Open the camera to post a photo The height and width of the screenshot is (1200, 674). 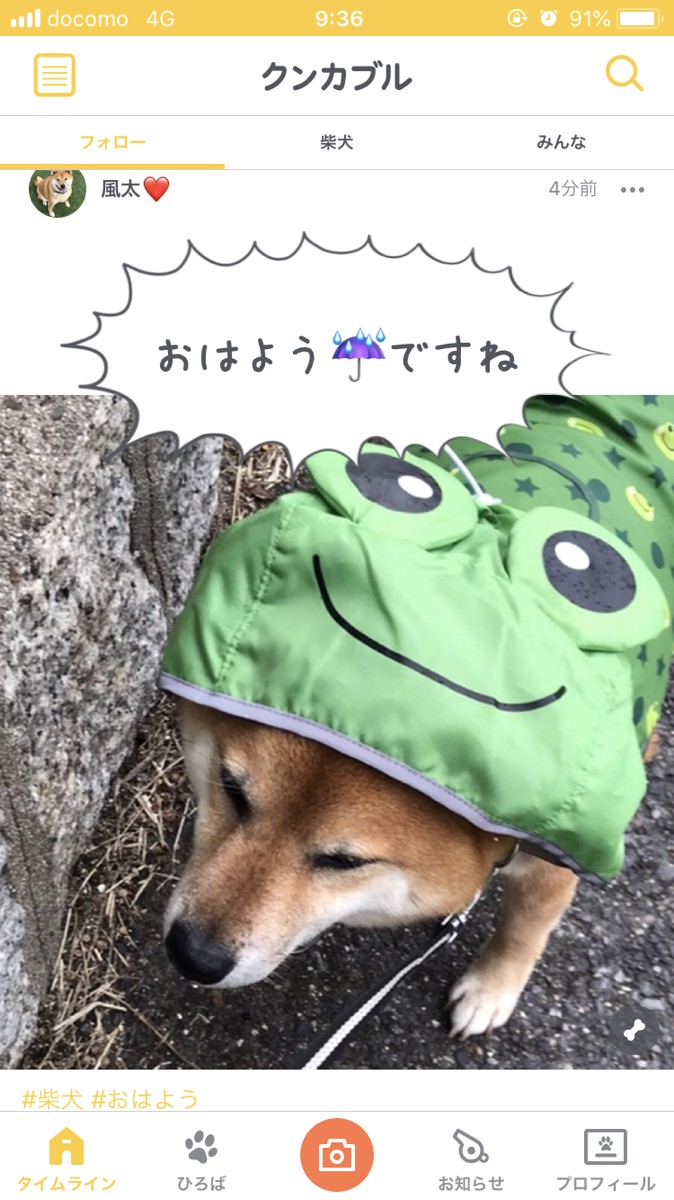click(x=337, y=1156)
